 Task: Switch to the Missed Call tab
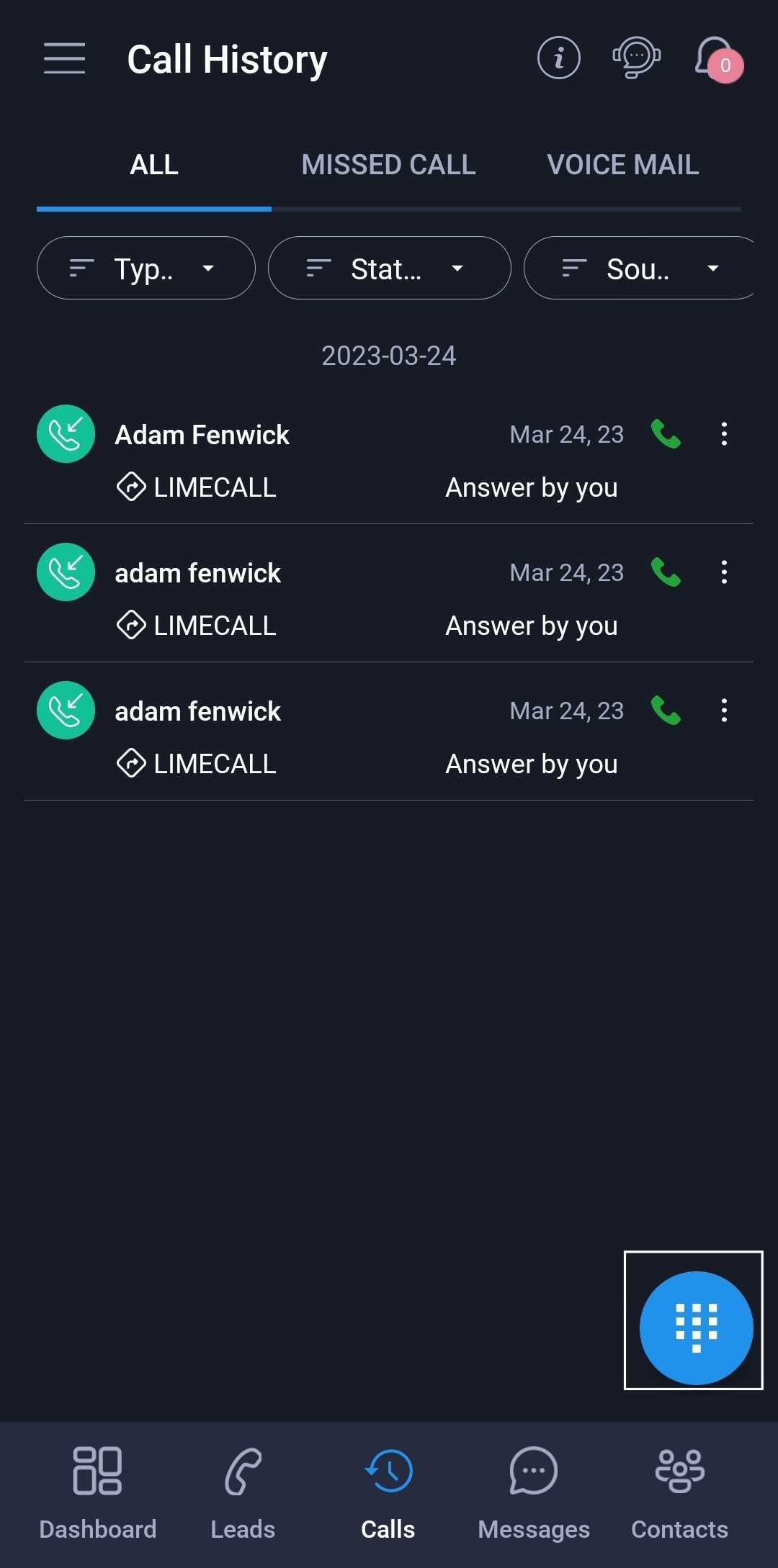[388, 165]
